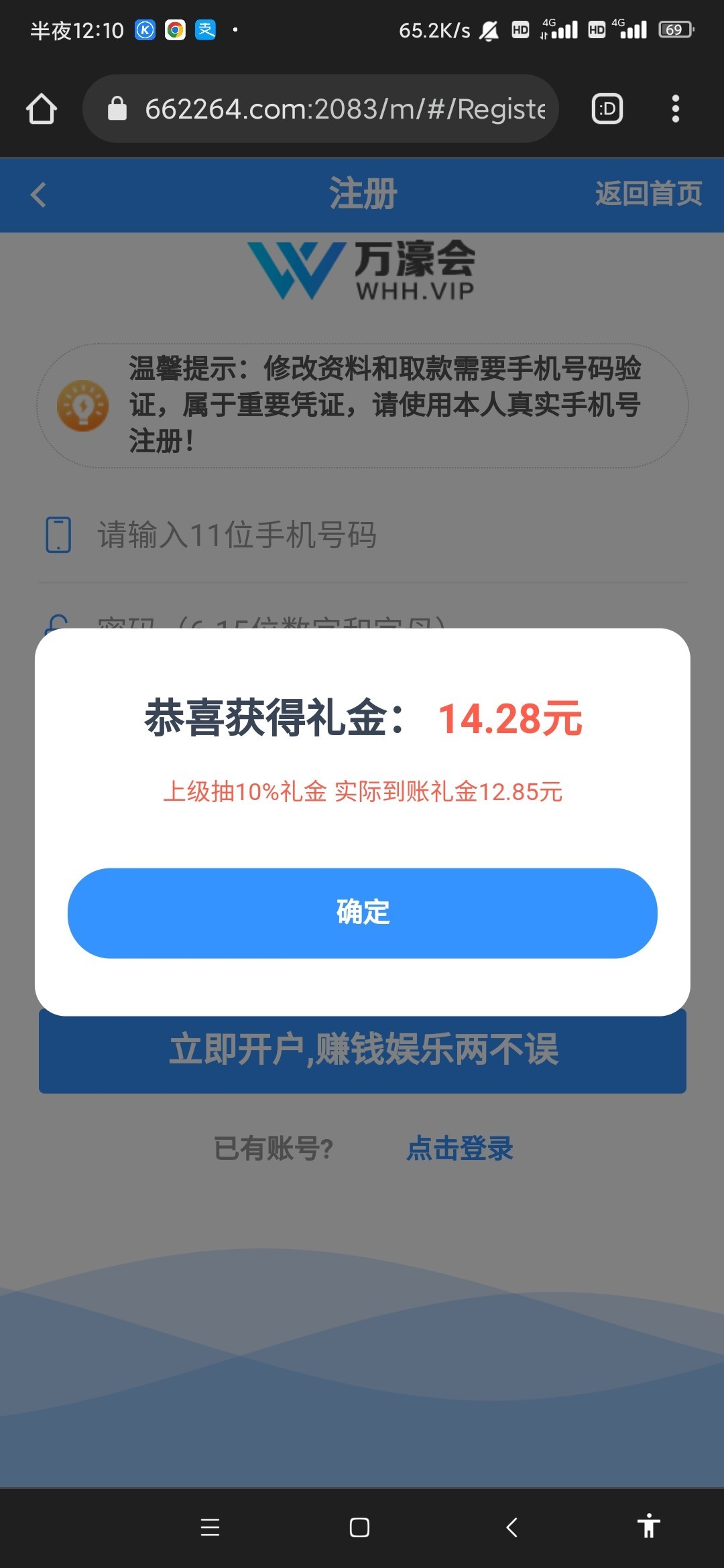Open the browser tab switcher
The height and width of the screenshot is (1568, 724).
607,109
